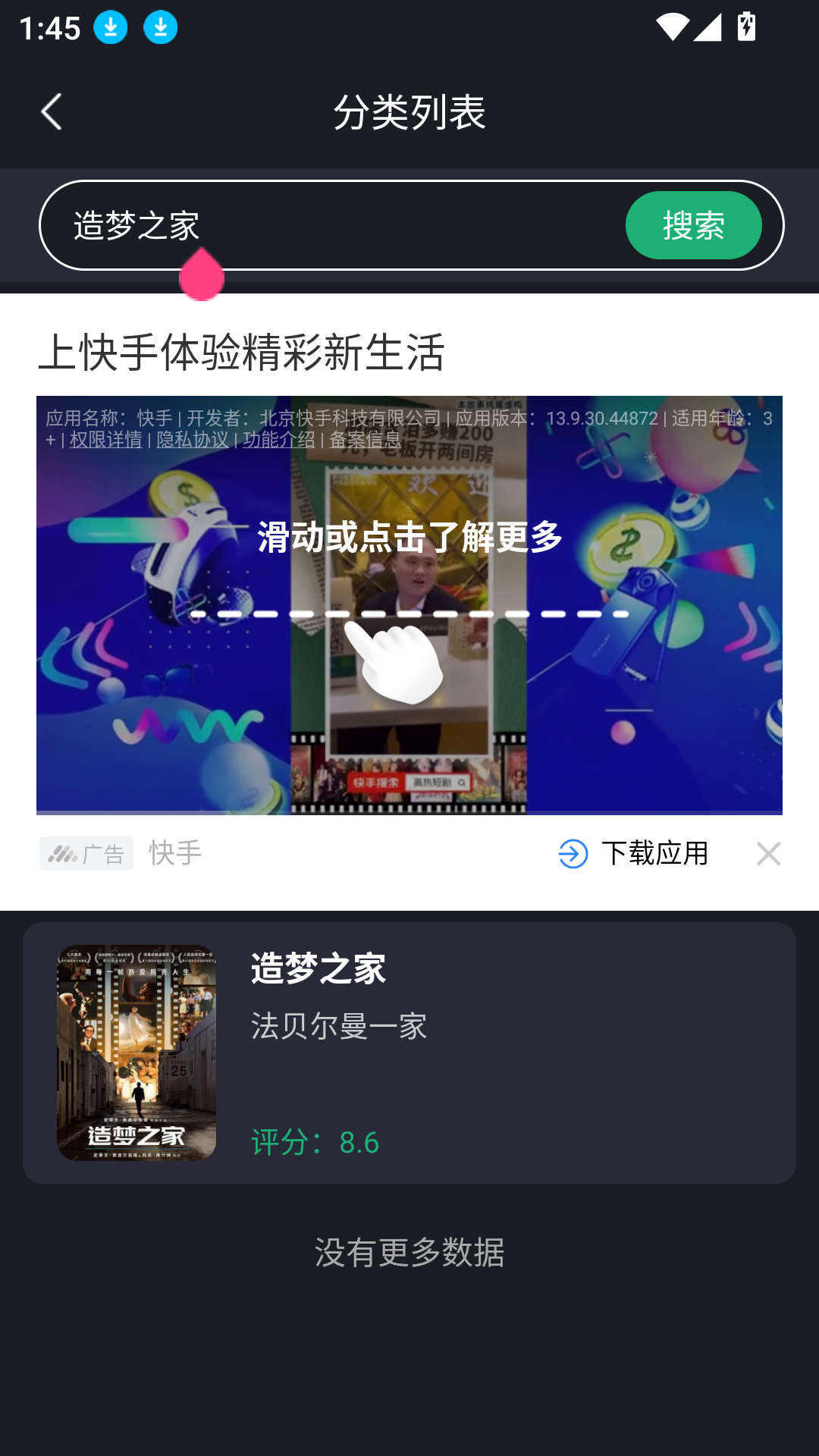Dismiss the 快手 ad with the X
Viewport: 819px width, 1456px height.
tap(769, 853)
